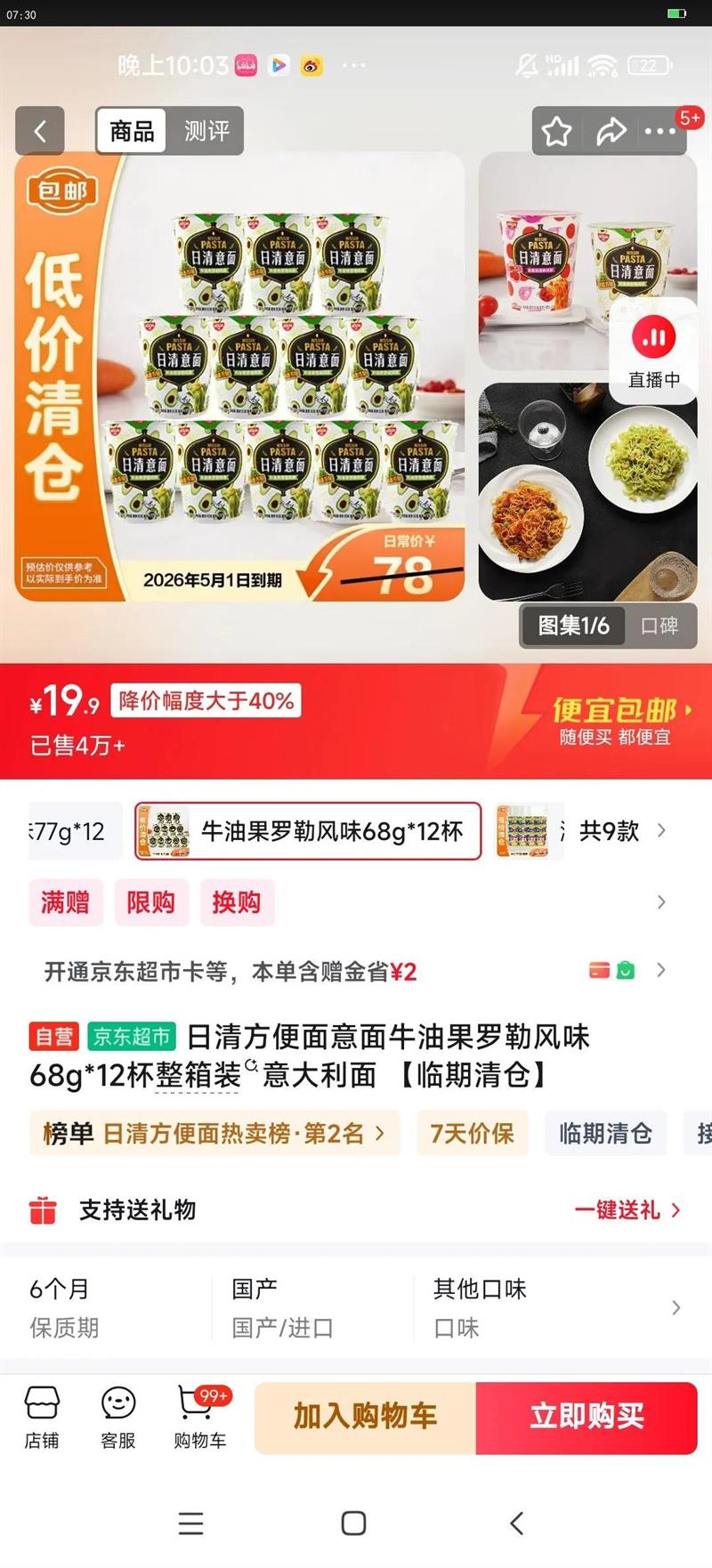Screen dimensions: 712x1568
Task: Open the more options (...) menu
Action: click(660, 131)
